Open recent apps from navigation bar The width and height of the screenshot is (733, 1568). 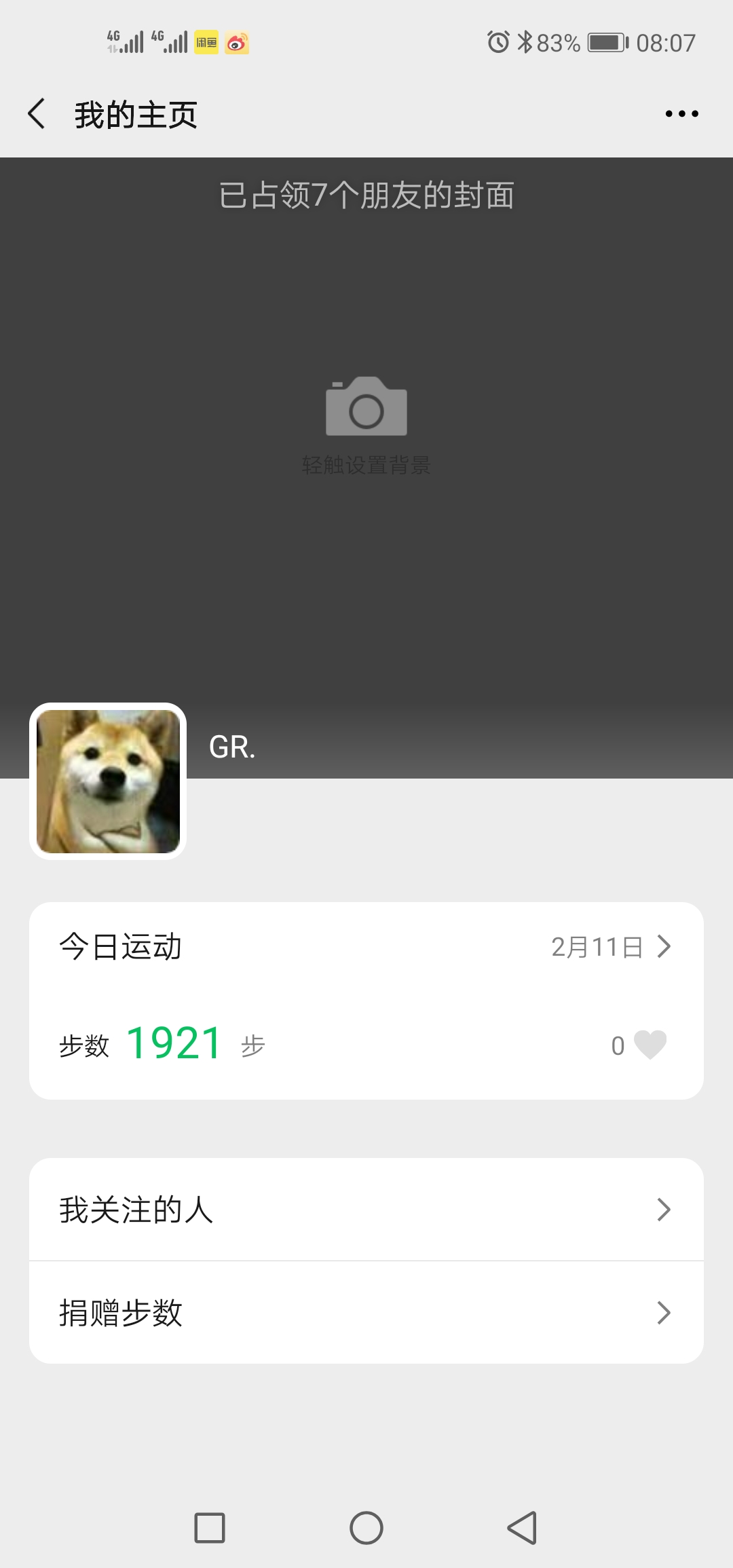tap(210, 1528)
